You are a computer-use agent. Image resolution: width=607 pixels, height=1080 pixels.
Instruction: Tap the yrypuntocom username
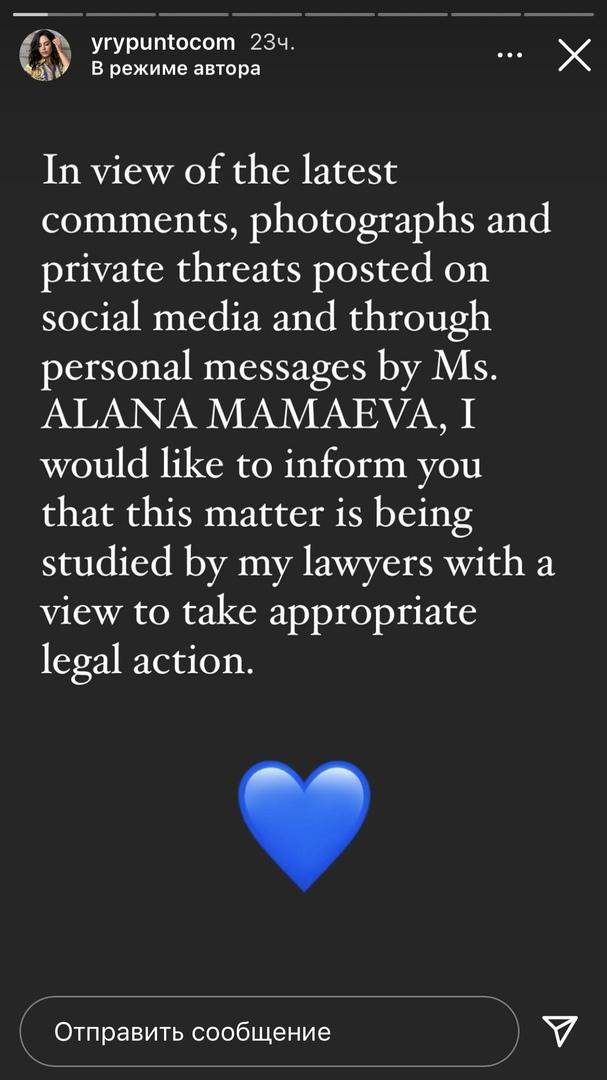pos(162,44)
